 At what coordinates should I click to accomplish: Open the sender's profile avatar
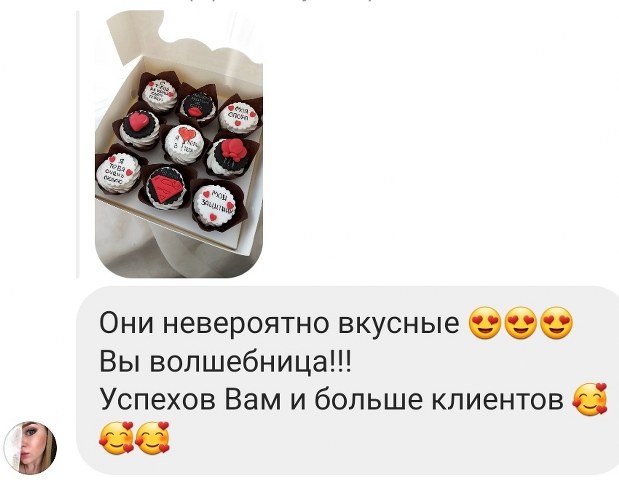(31, 445)
